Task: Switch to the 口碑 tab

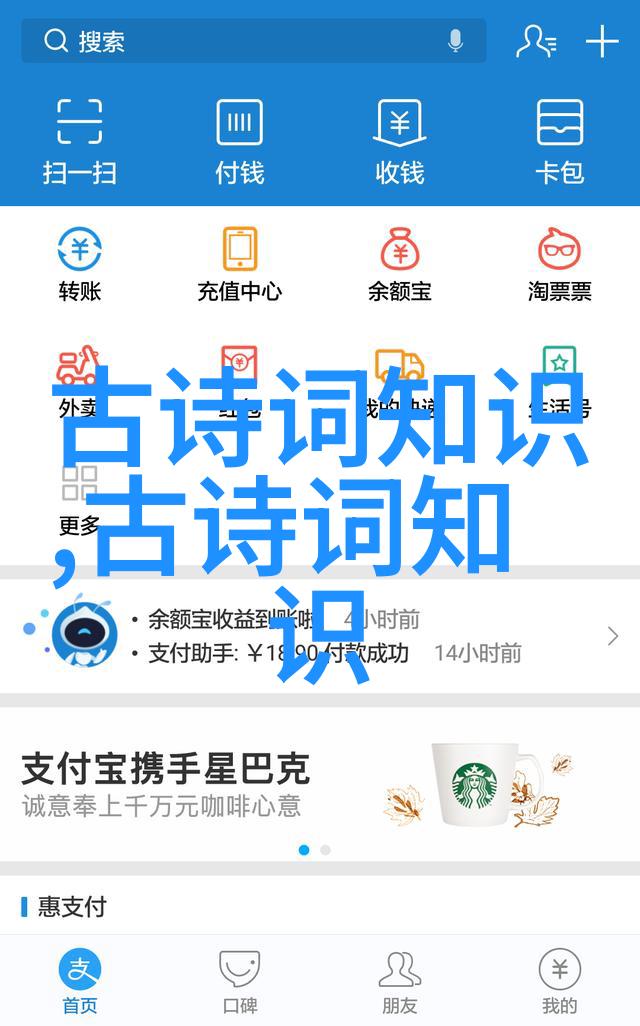Action: (x=240, y=982)
